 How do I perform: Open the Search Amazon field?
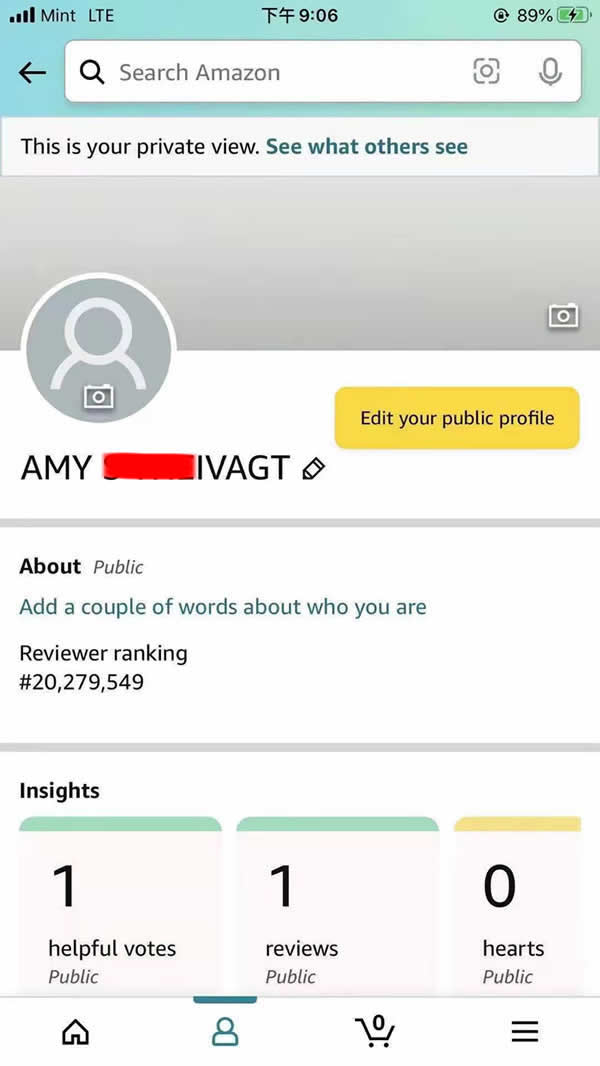270,72
